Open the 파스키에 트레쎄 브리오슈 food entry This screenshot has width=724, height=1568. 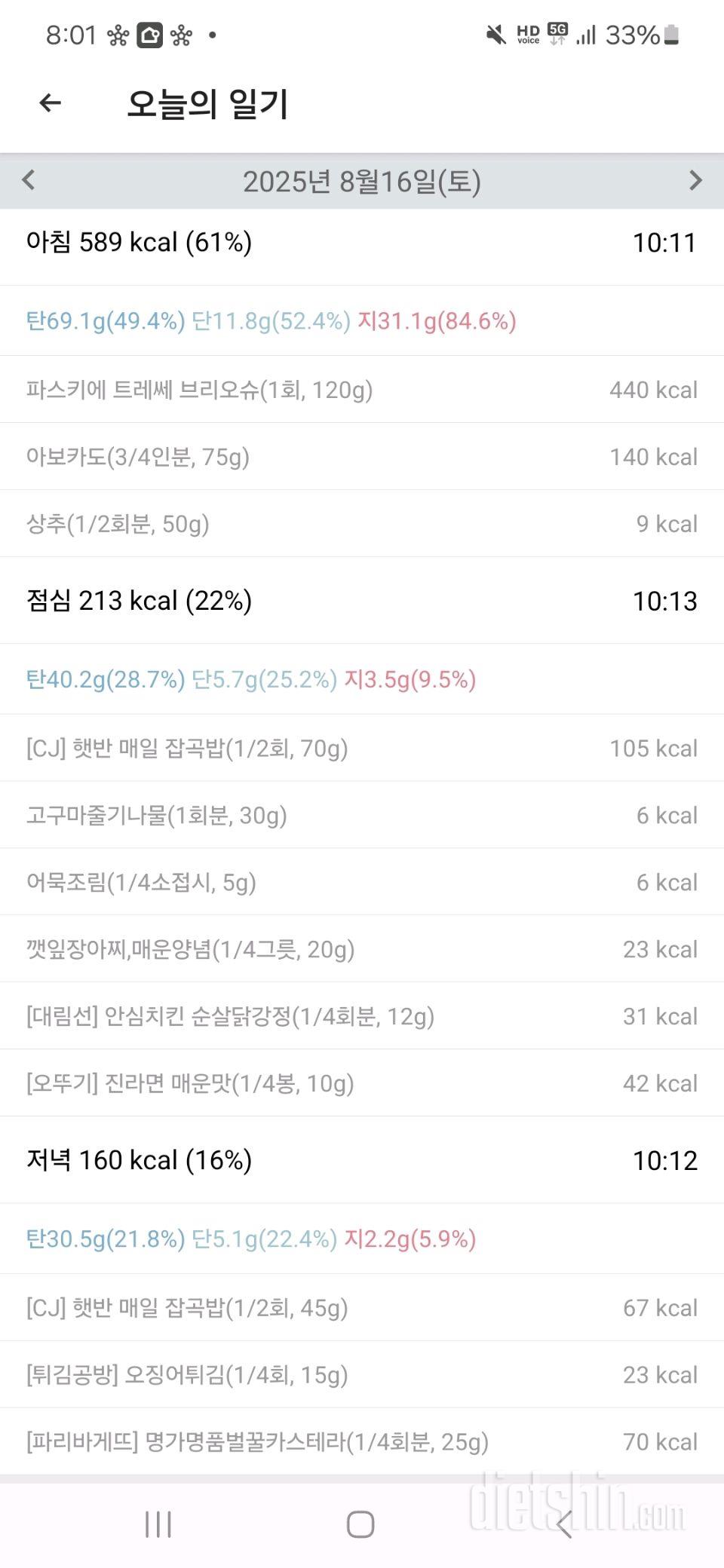pos(362,390)
